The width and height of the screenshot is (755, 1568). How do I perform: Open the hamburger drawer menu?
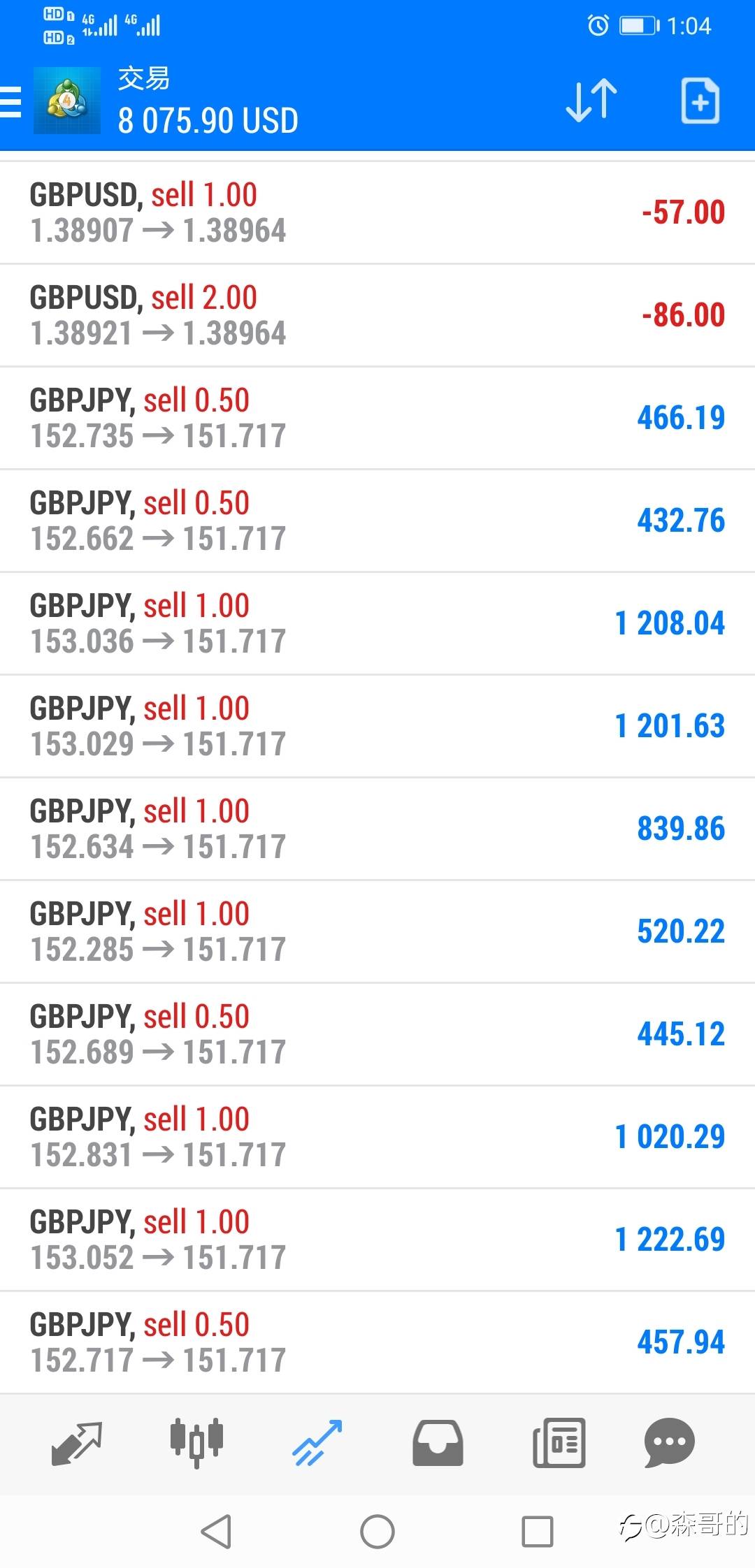click(x=11, y=102)
